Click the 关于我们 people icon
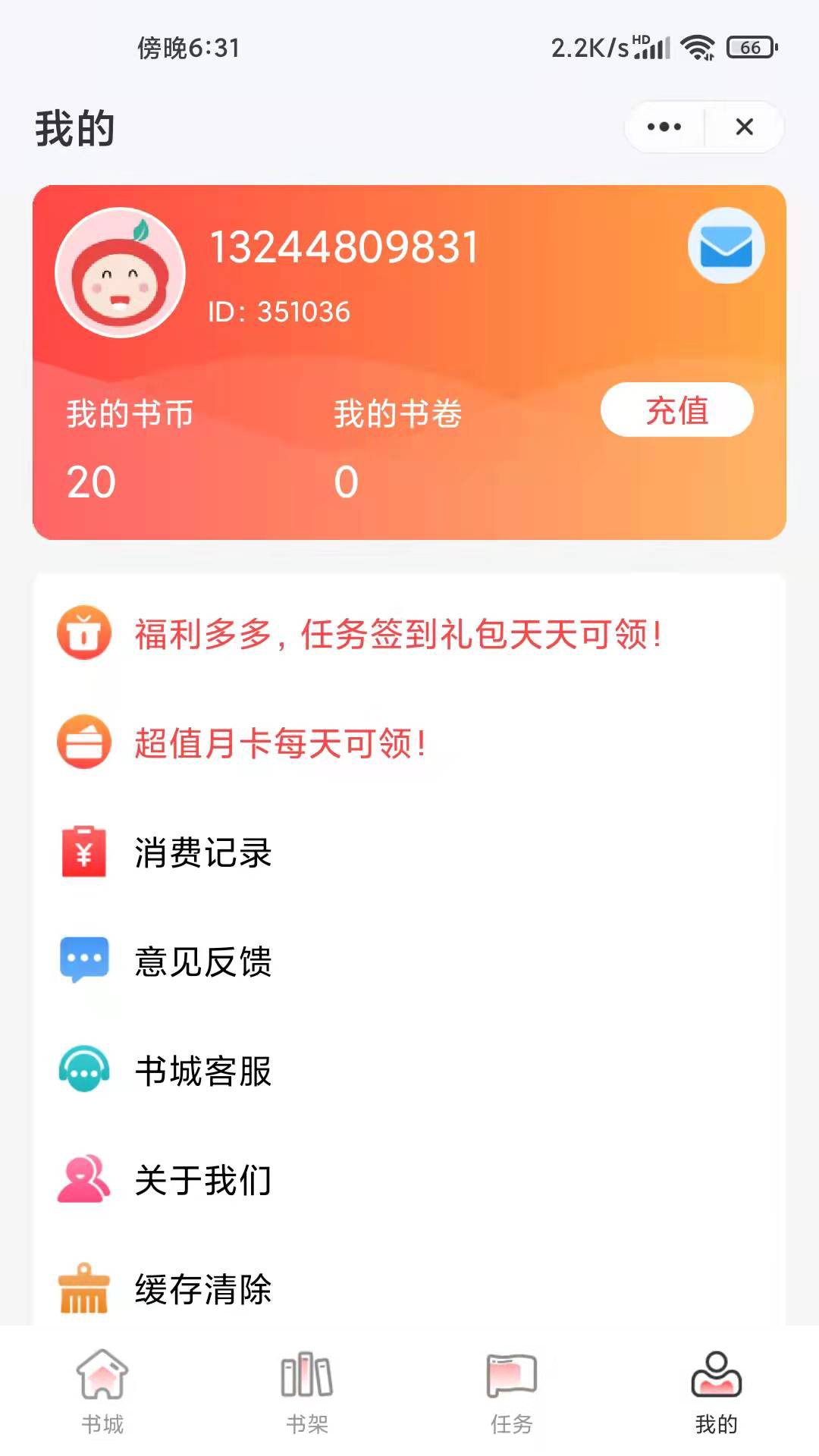 [83, 1178]
